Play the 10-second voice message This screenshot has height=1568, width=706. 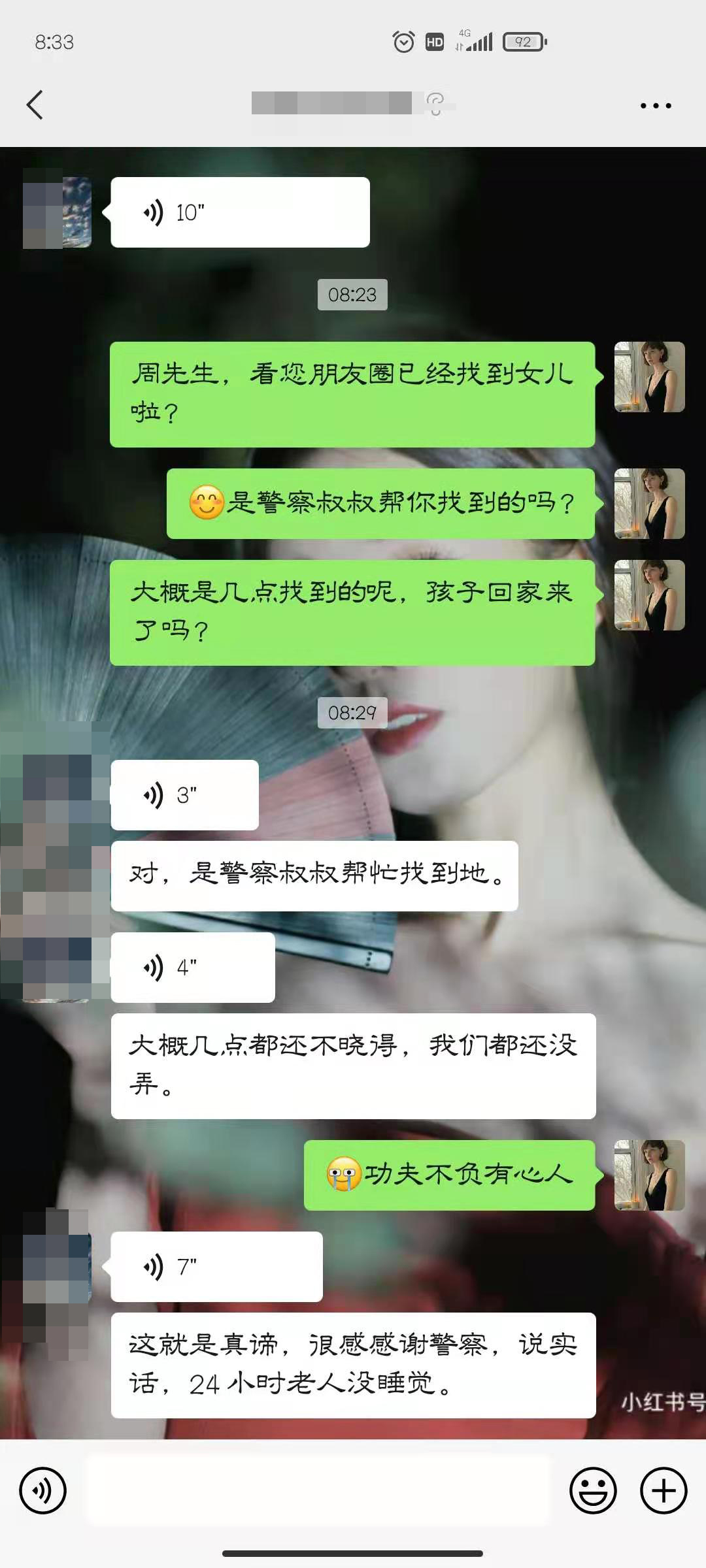pyautogui.click(x=239, y=212)
